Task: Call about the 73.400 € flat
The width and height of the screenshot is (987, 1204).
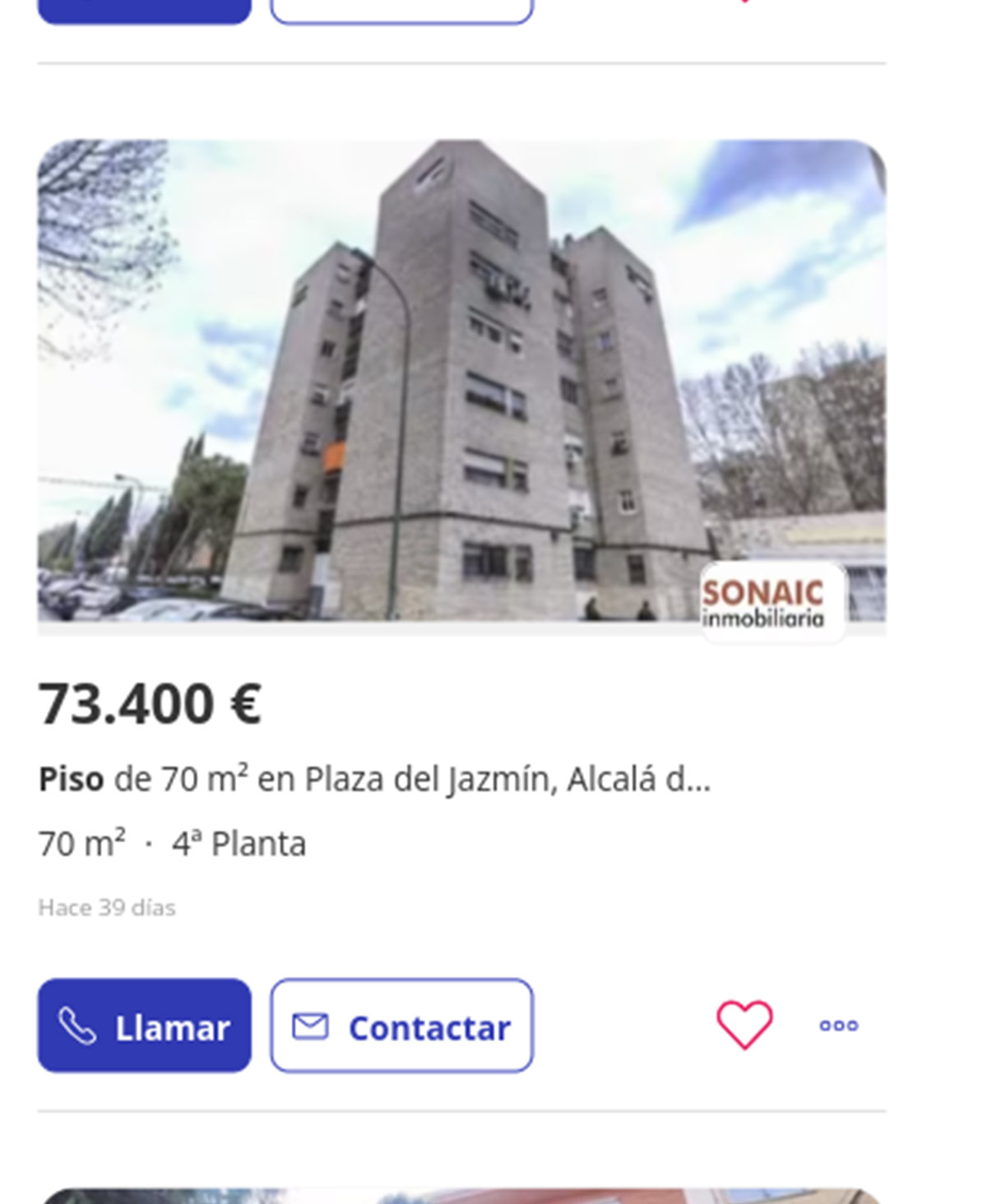Action: click(145, 1026)
